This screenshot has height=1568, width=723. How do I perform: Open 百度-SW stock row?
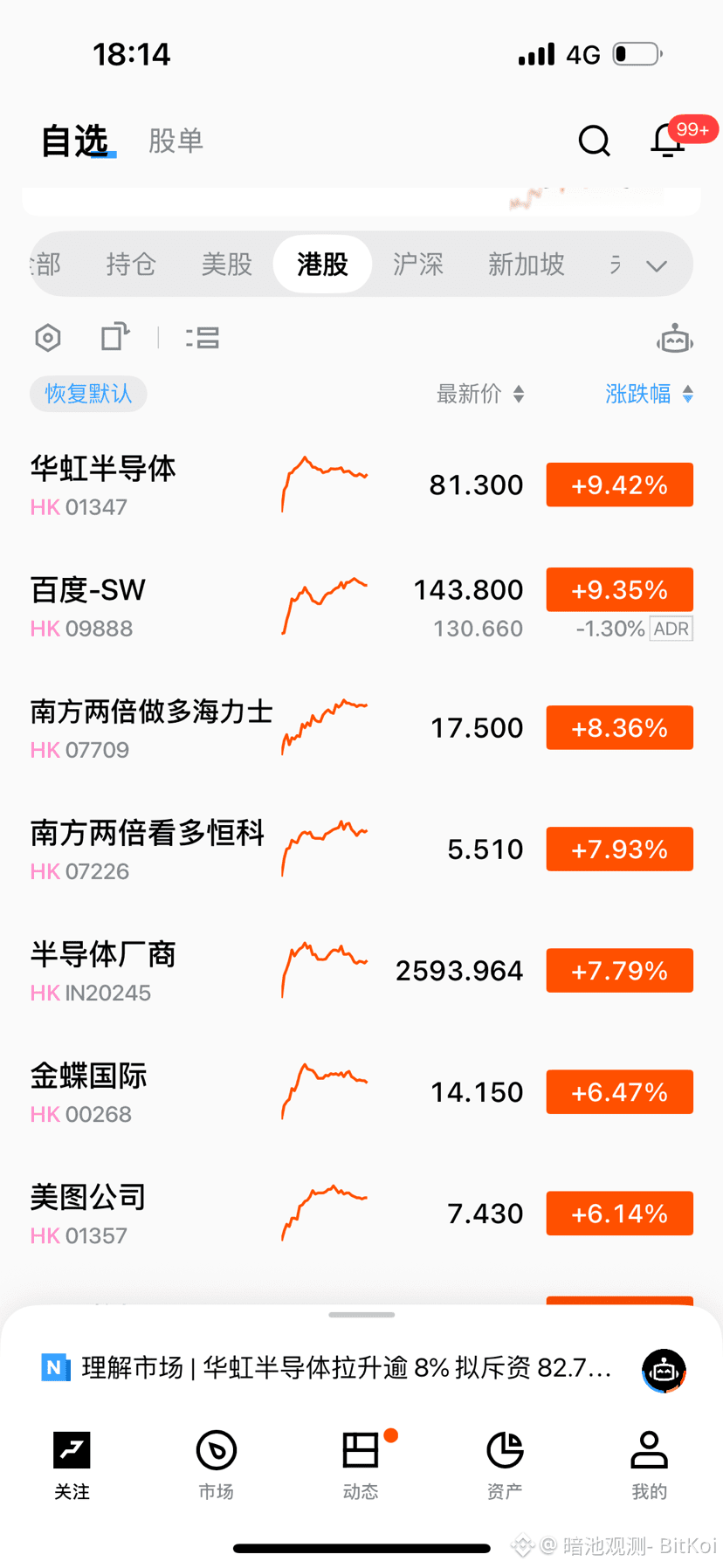point(361,607)
